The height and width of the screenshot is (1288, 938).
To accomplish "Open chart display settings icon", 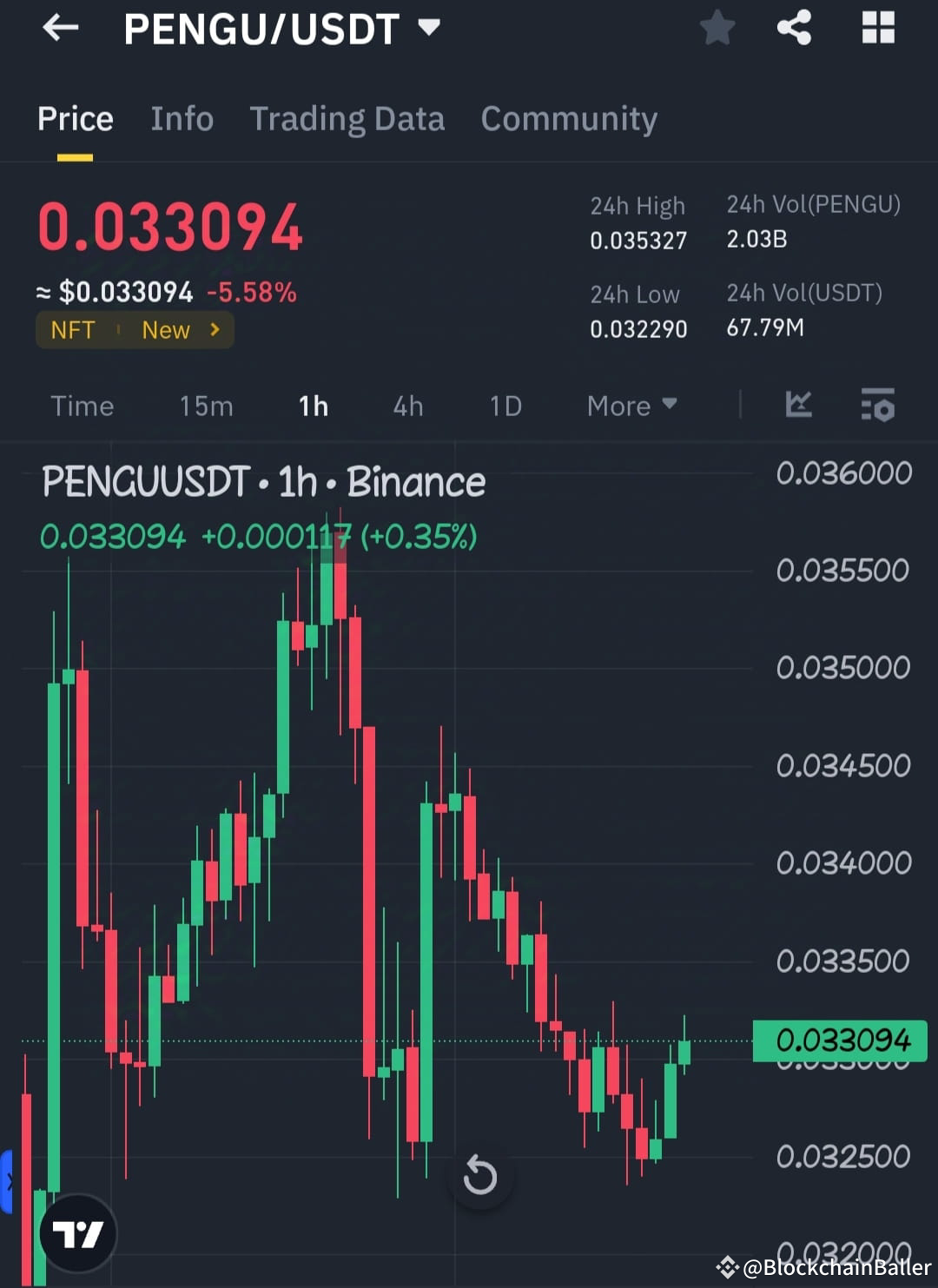I will click(x=877, y=405).
